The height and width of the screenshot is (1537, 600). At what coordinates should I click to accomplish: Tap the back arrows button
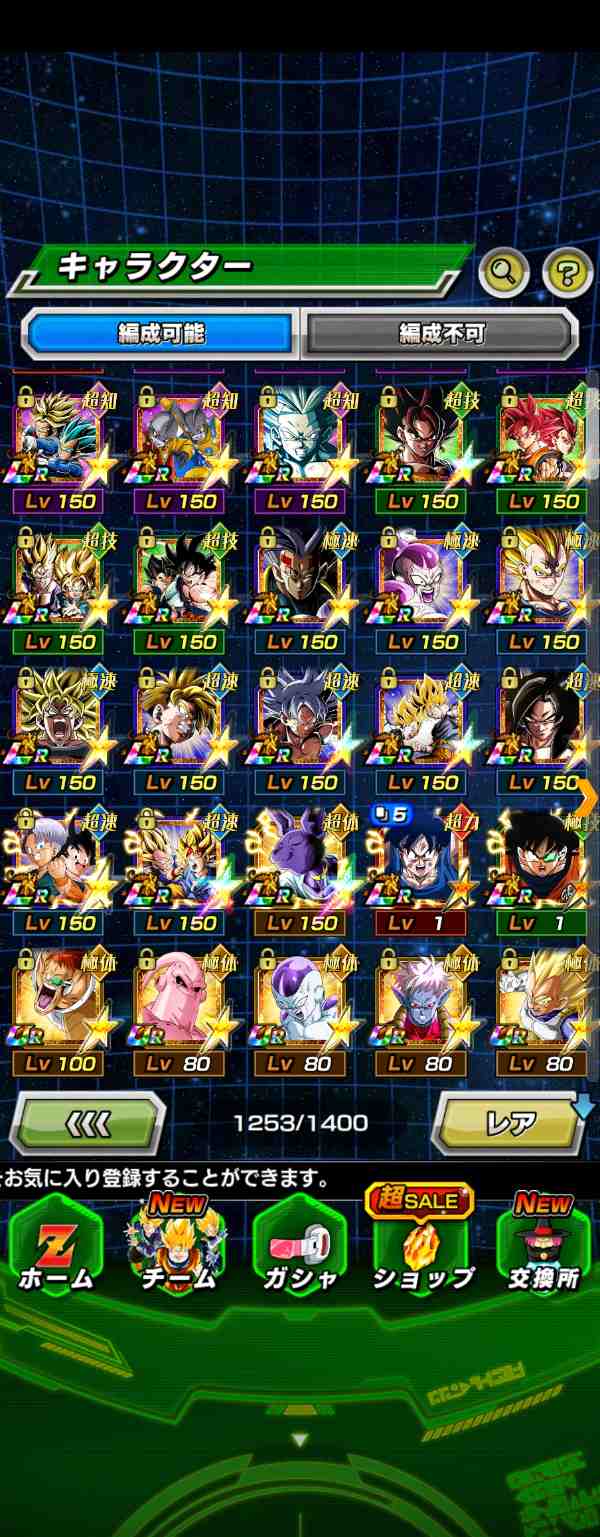click(88, 1123)
